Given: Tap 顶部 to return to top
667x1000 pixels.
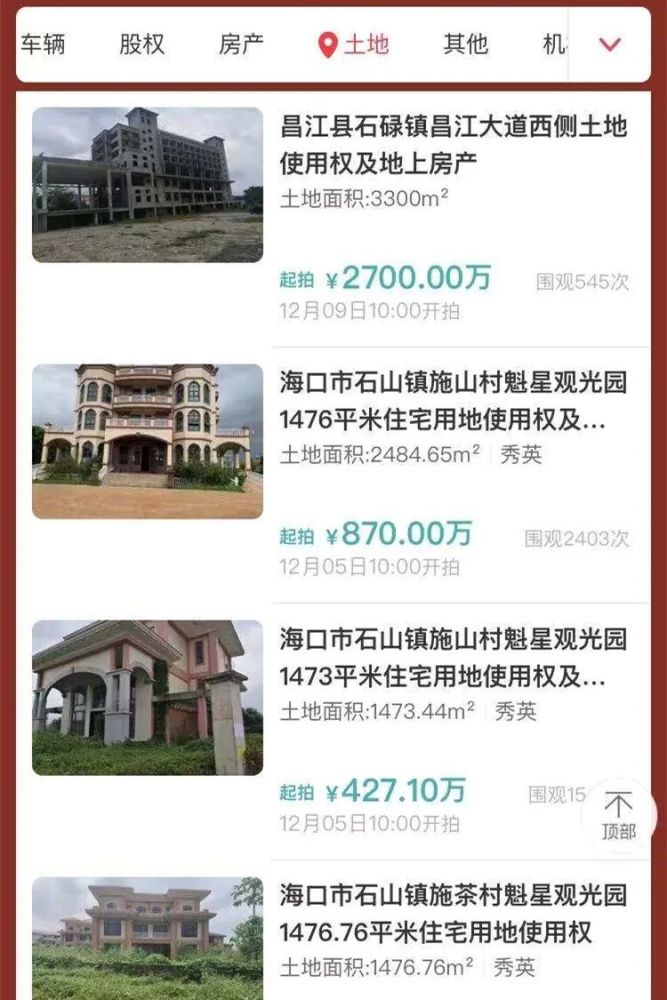Looking at the screenshot, I should click(618, 815).
